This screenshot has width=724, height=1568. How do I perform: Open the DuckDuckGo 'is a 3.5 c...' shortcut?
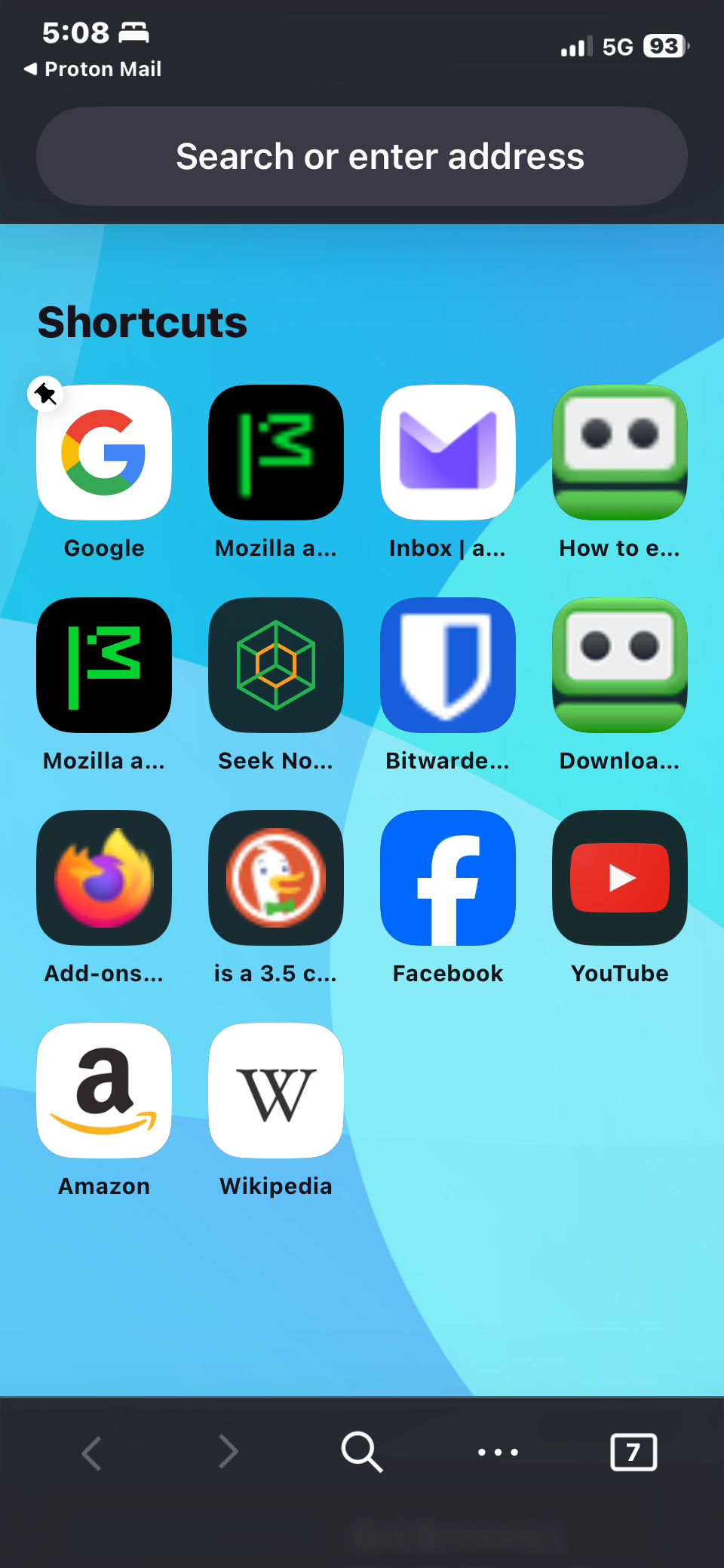click(276, 878)
